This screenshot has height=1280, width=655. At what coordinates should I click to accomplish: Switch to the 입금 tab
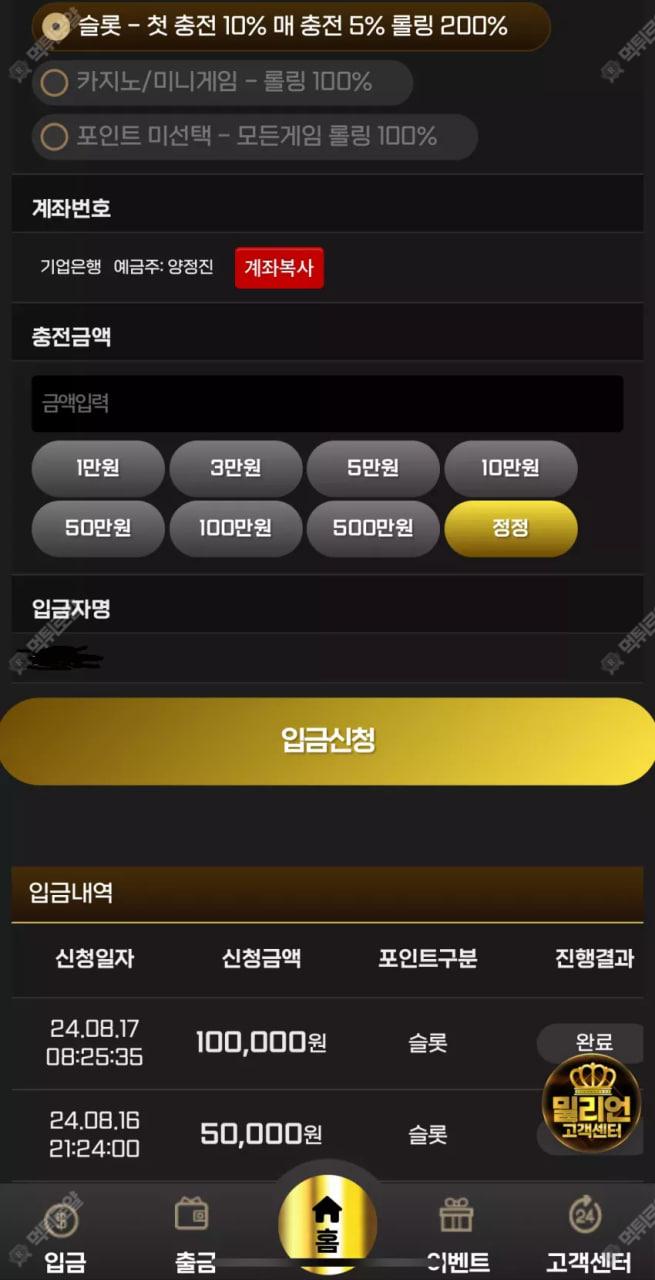[x=64, y=1235]
